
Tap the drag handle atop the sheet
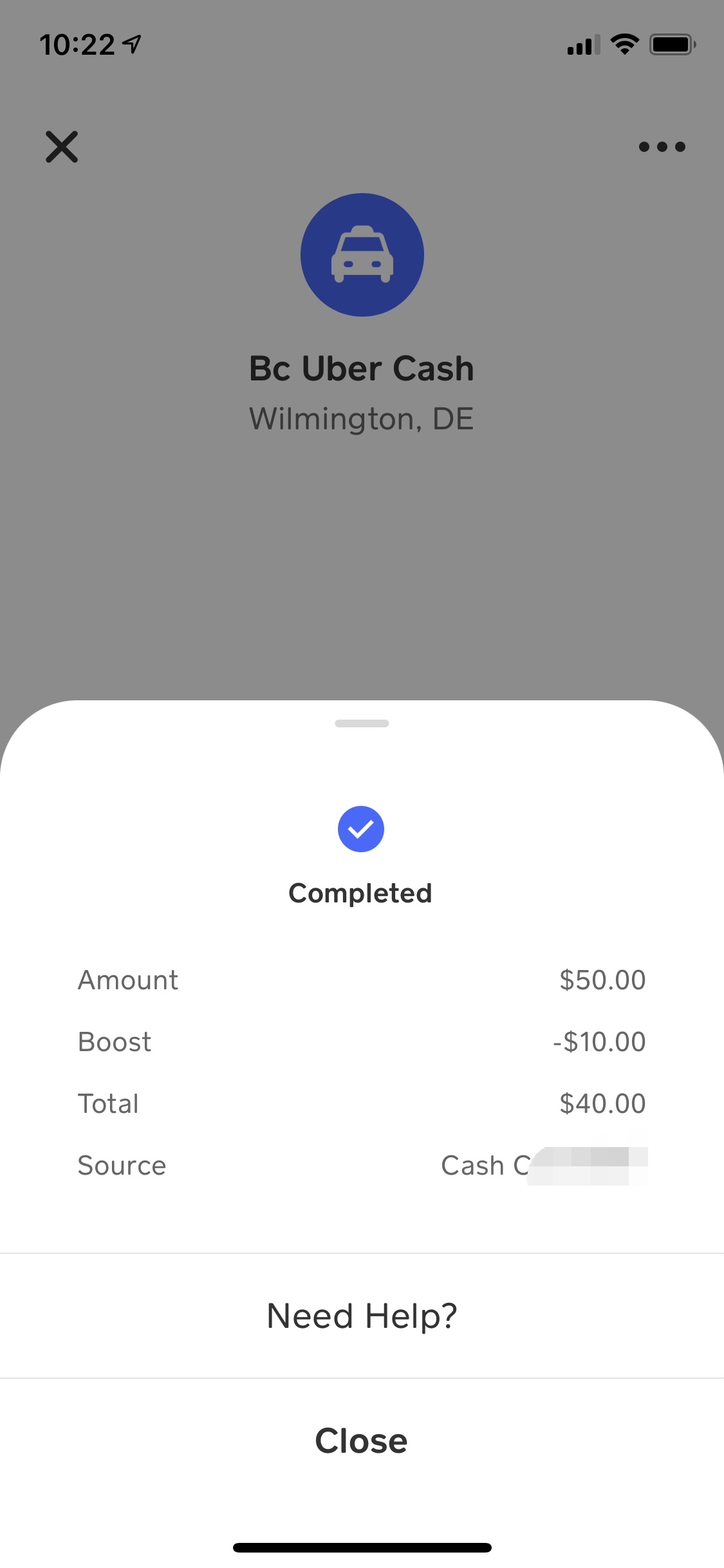click(x=362, y=723)
